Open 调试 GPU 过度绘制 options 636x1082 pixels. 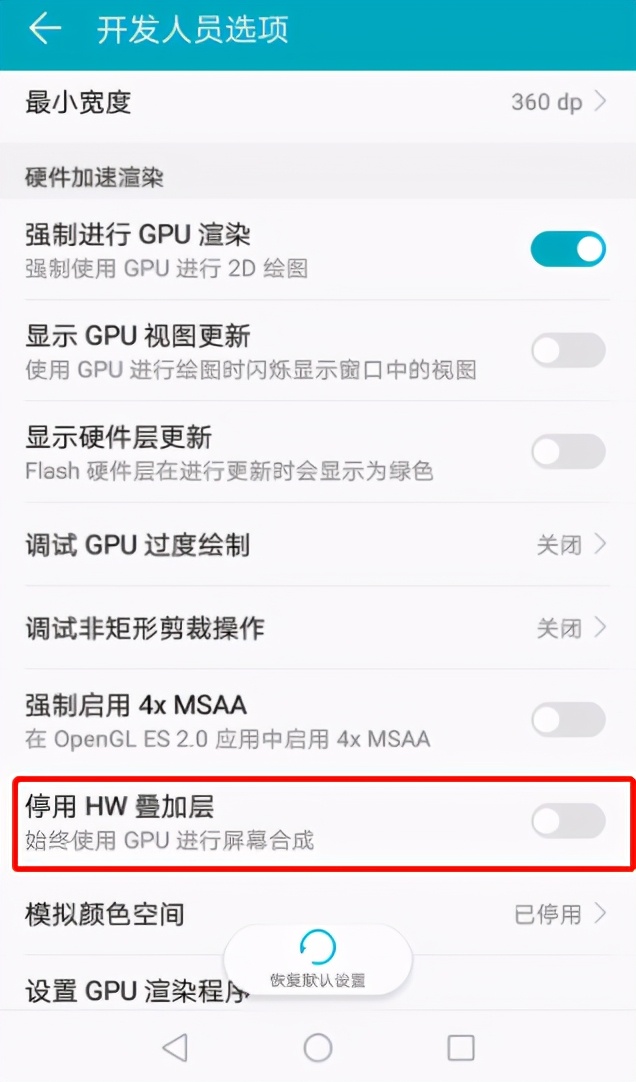coord(317,545)
